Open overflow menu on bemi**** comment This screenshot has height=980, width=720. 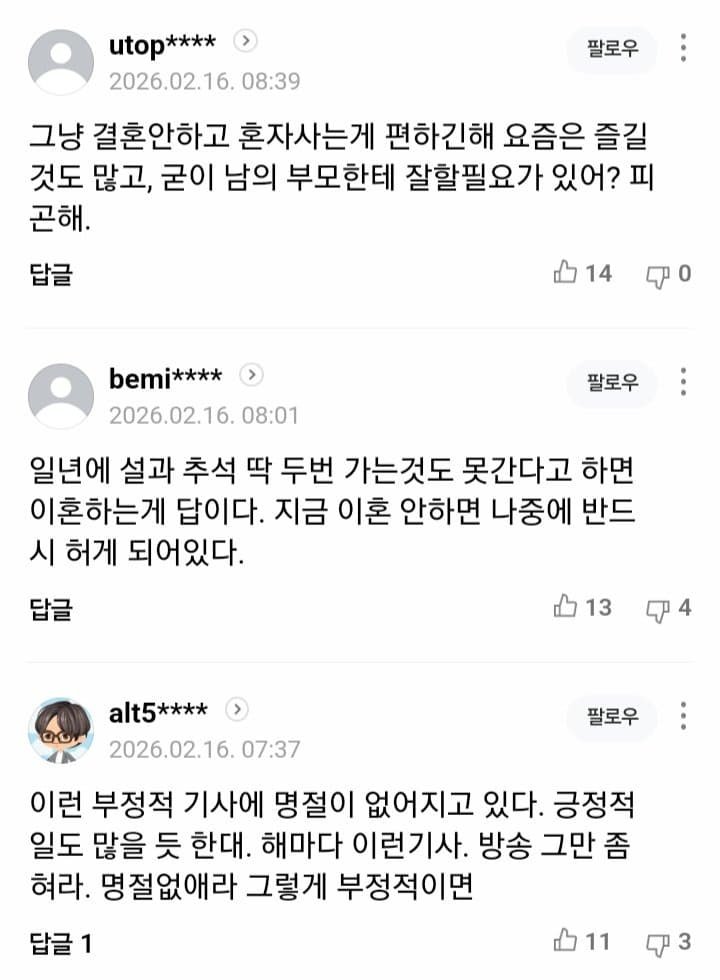coord(683,382)
